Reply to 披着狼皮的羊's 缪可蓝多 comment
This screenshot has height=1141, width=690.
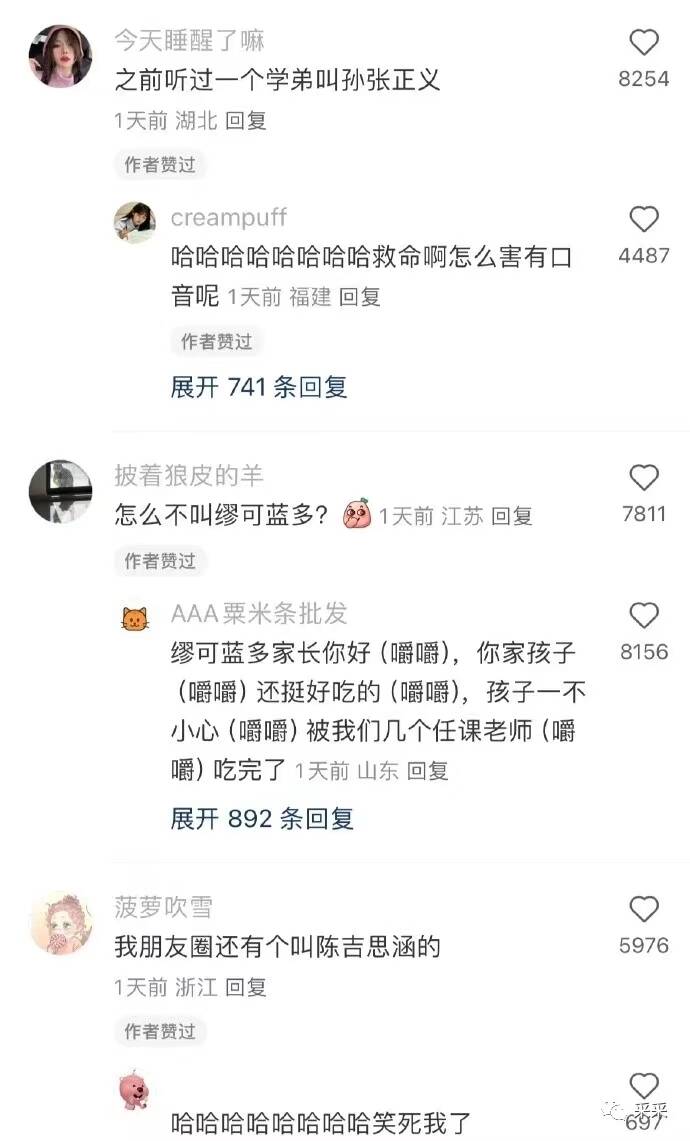tap(512, 516)
